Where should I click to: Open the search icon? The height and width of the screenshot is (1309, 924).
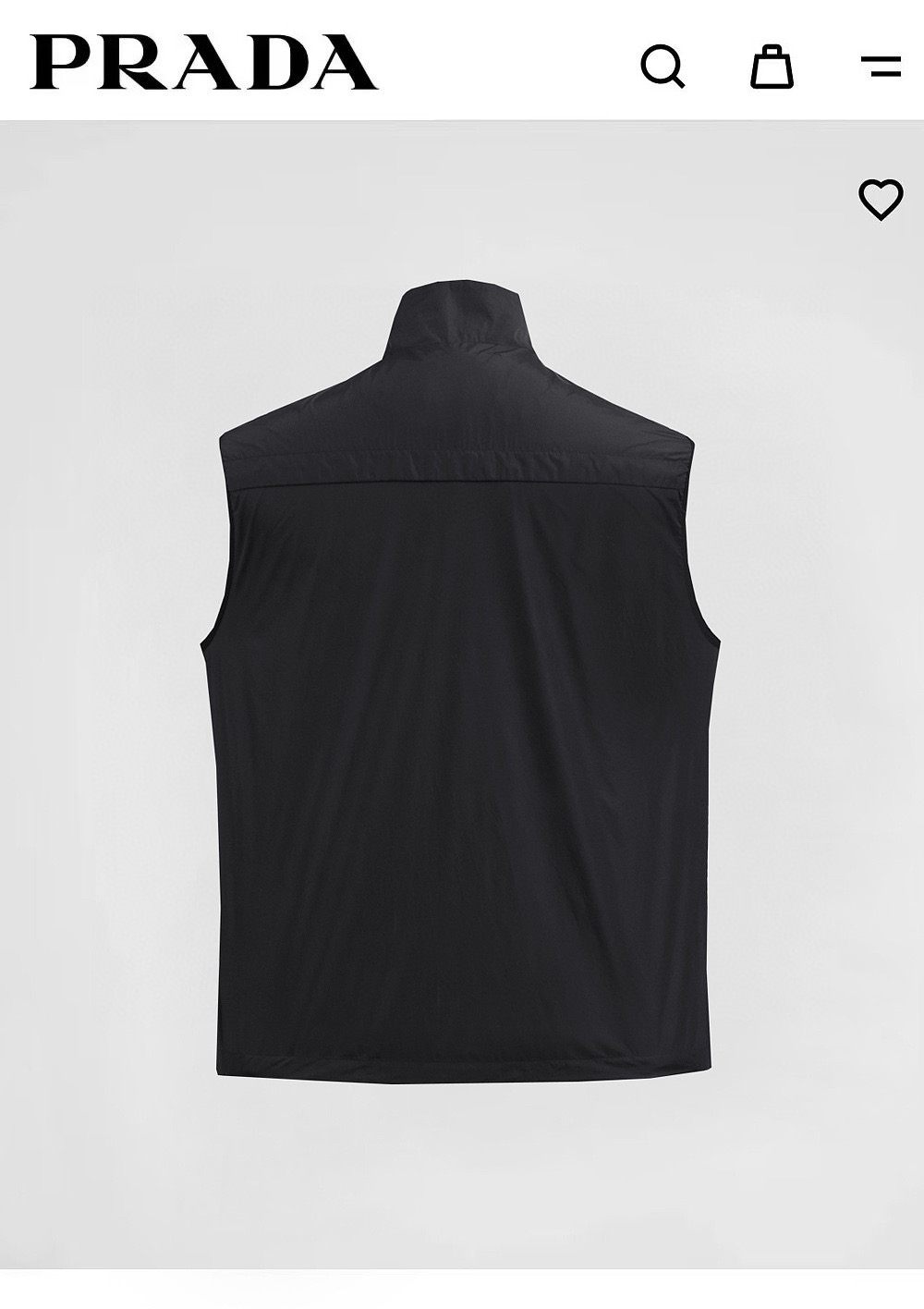(x=663, y=66)
